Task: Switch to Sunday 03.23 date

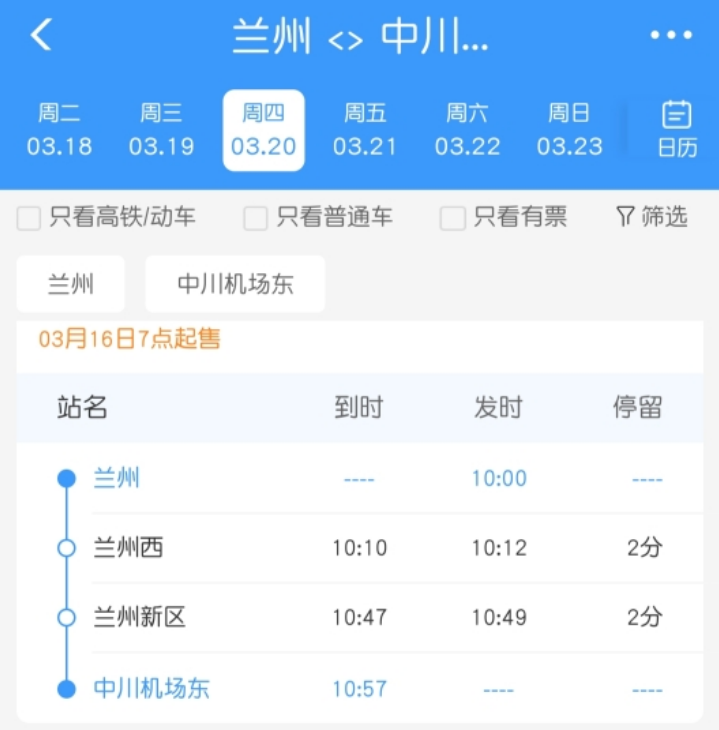Action: coord(569,130)
